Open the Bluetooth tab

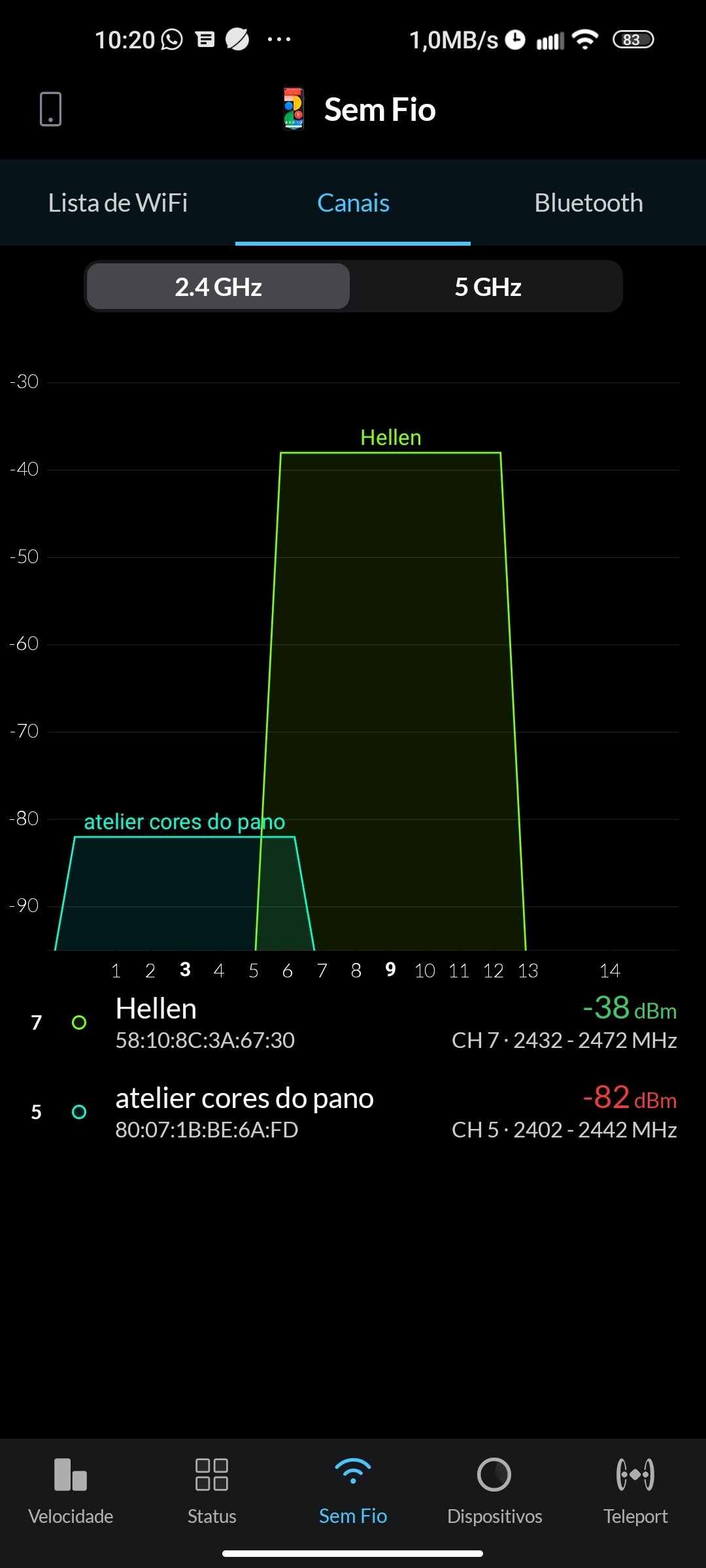[588, 203]
